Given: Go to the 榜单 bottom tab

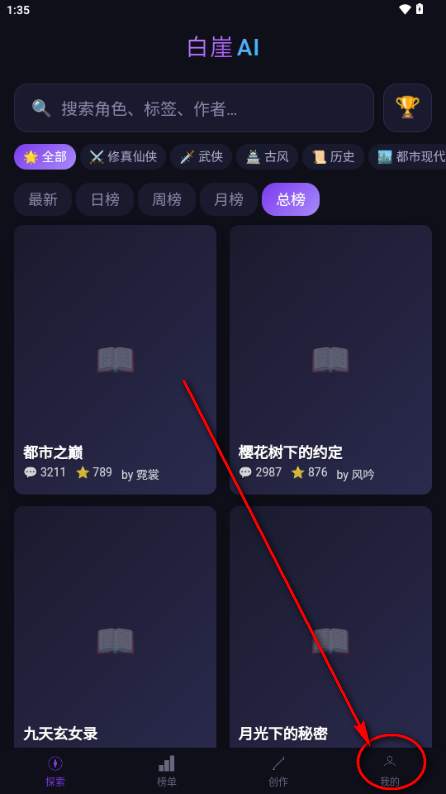Looking at the screenshot, I should click(x=167, y=771).
